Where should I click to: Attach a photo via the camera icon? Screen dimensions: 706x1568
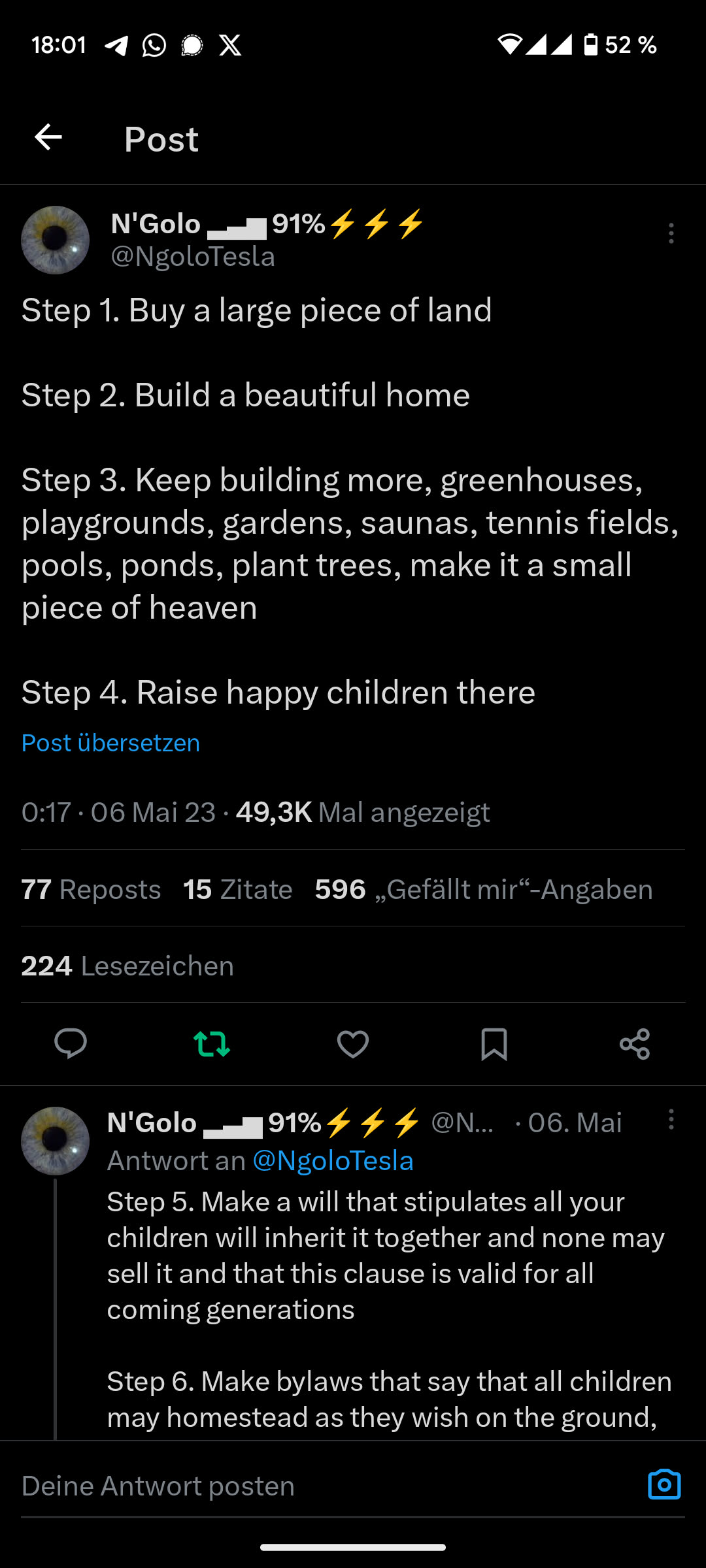664,1484
